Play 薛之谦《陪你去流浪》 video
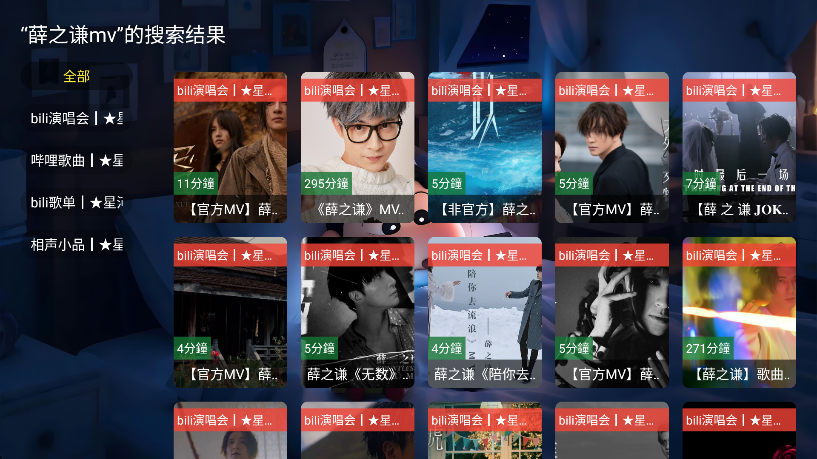The height and width of the screenshot is (459, 817). point(484,312)
